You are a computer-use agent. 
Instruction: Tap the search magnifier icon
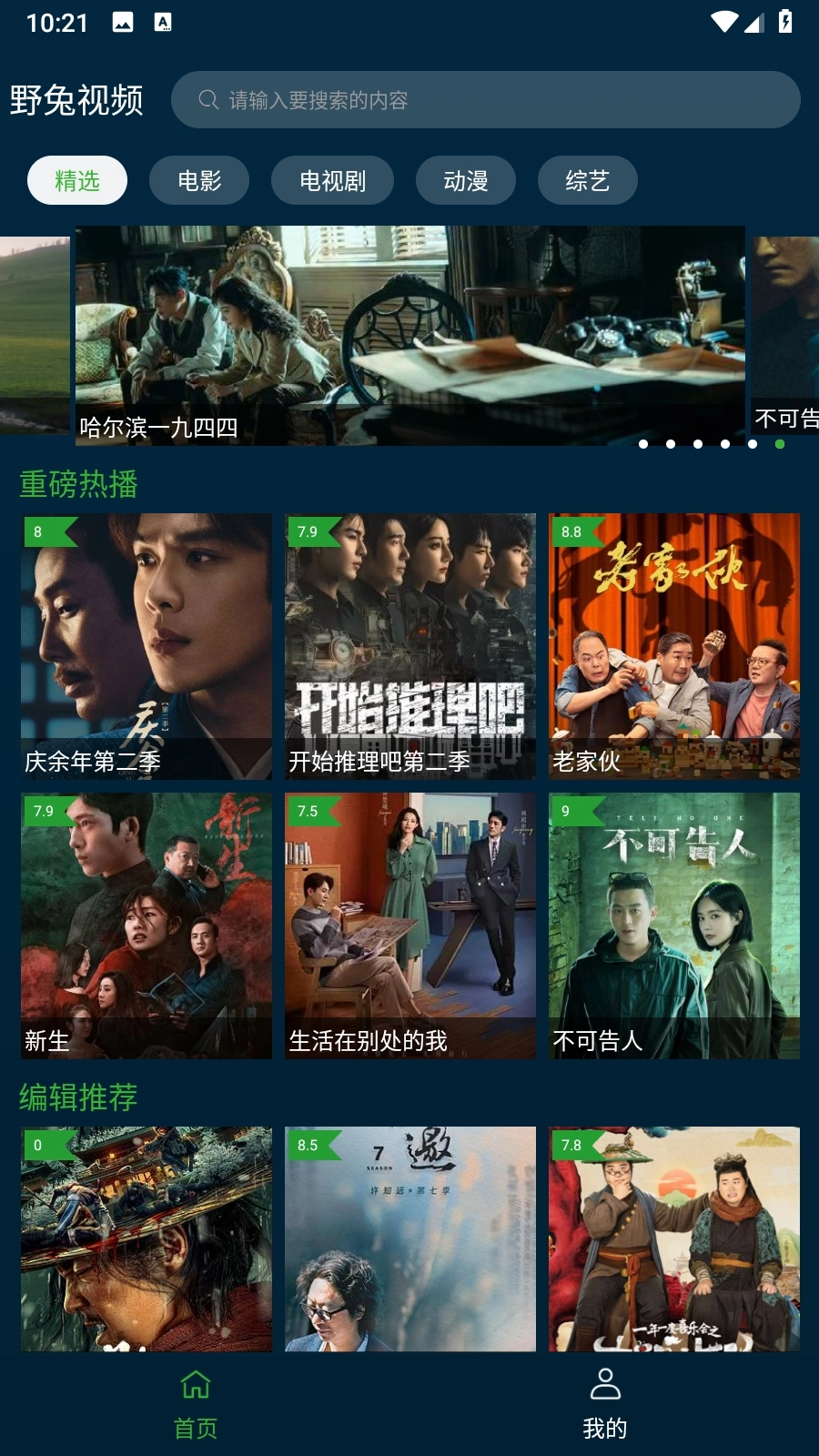(x=207, y=100)
